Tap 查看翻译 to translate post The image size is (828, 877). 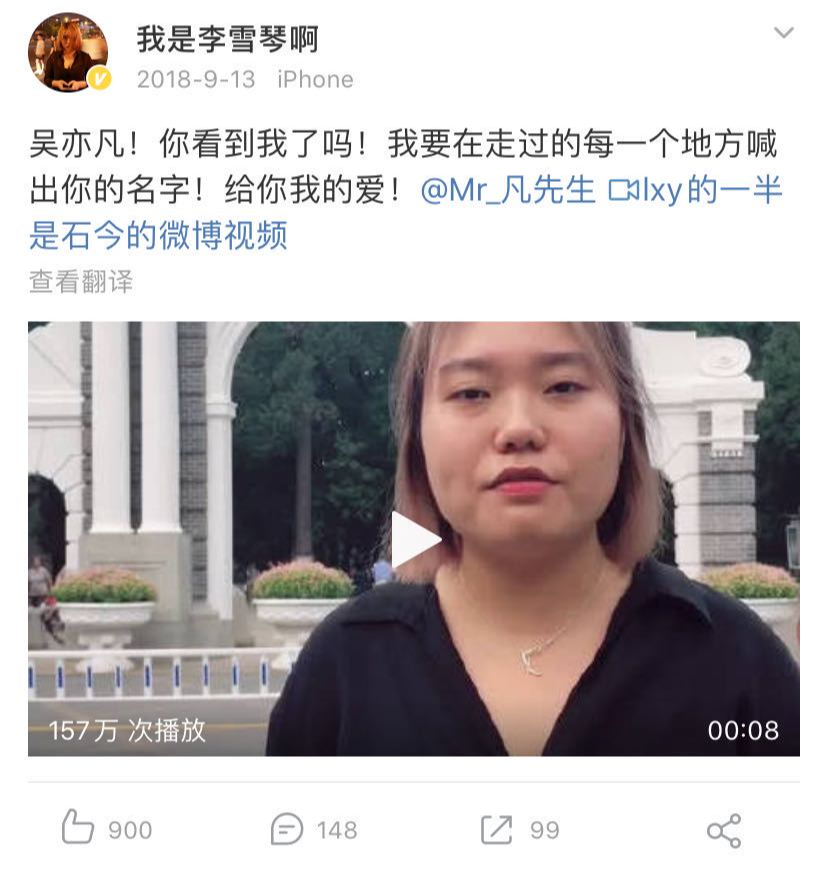[81, 282]
